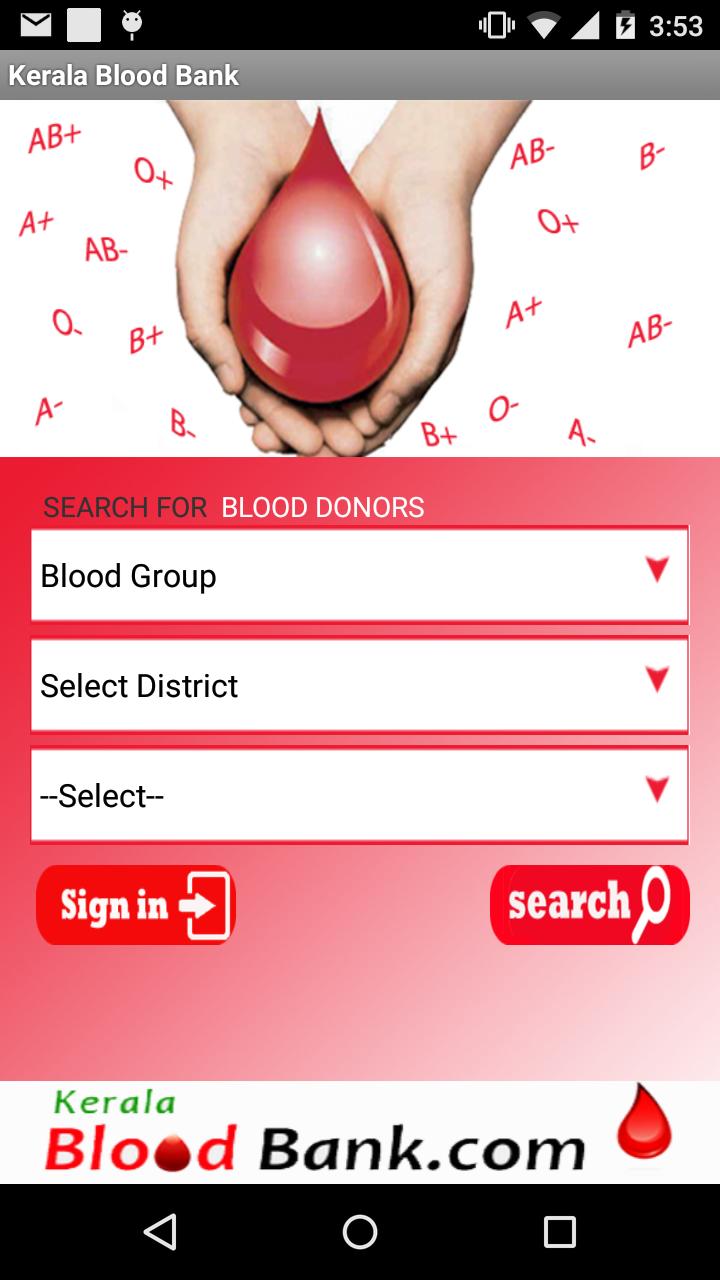720x1280 pixels.
Task: Open the Select District dropdown
Action: (360, 685)
